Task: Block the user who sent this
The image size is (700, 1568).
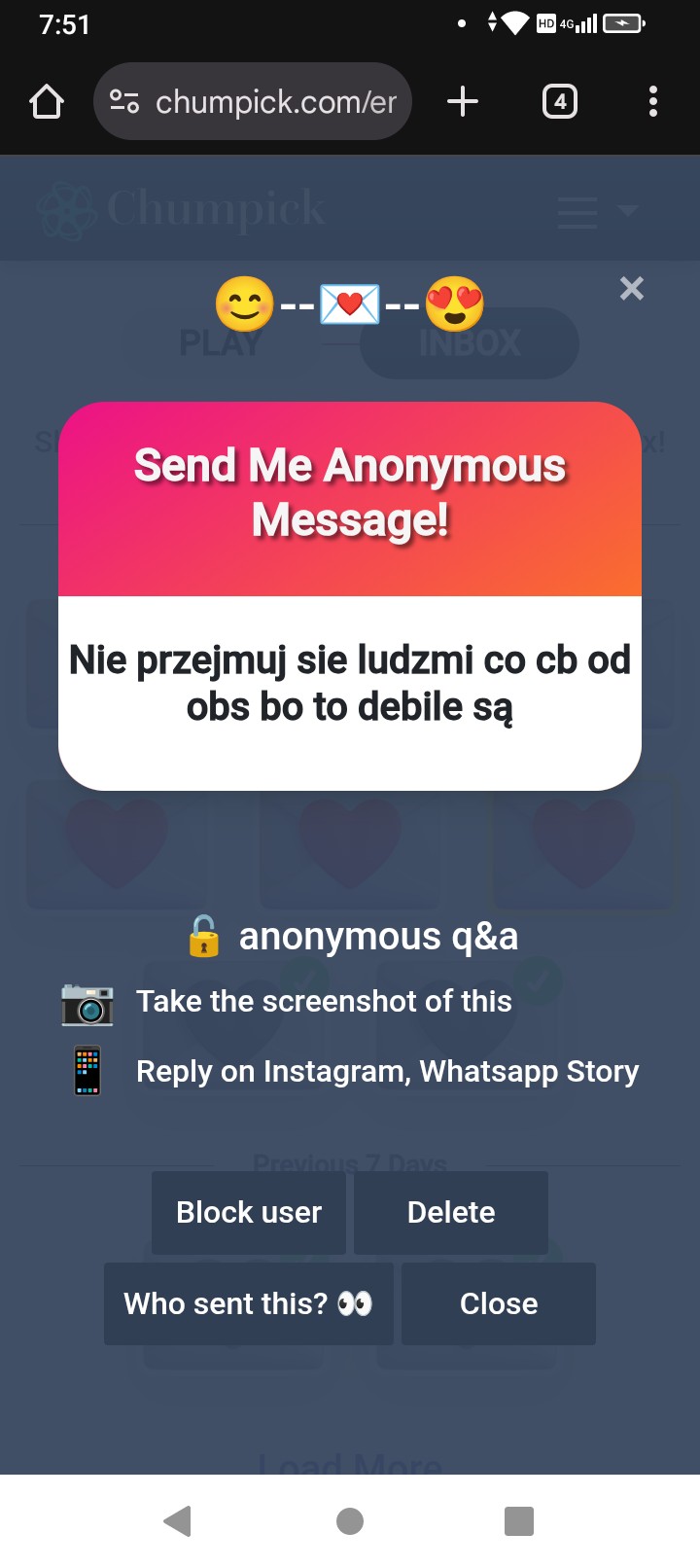Action: (249, 1213)
